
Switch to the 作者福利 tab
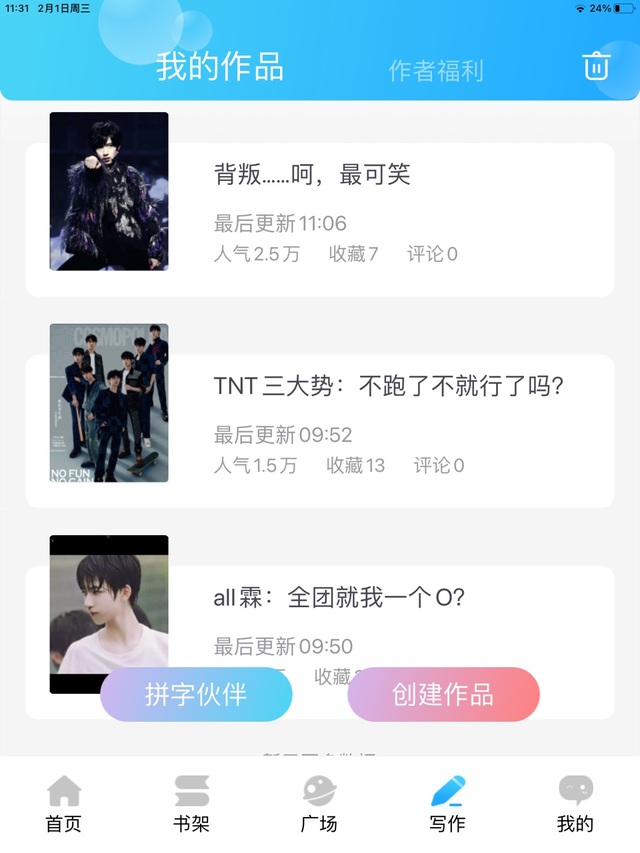tap(436, 71)
